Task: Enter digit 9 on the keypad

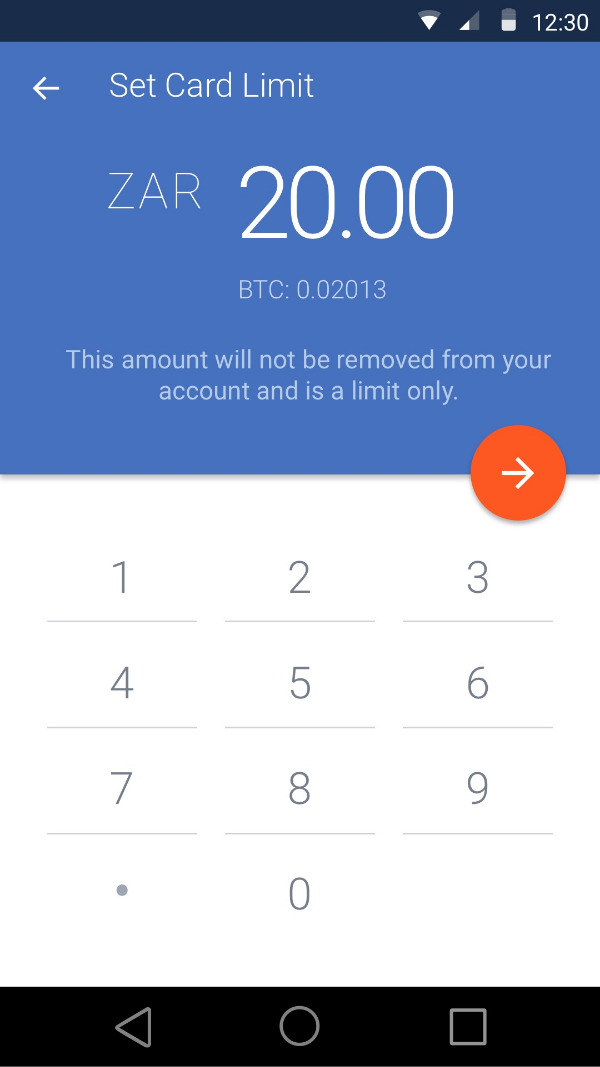Action: click(x=477, y=789)
